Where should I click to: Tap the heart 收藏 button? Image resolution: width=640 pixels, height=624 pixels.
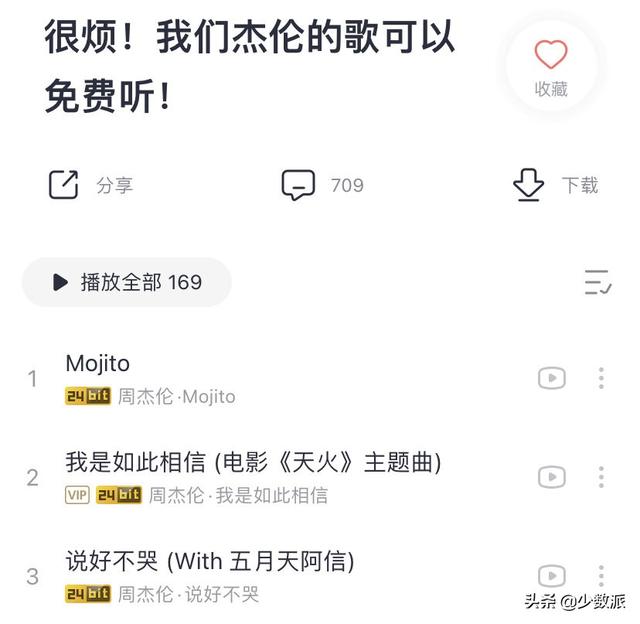point(551,65)
